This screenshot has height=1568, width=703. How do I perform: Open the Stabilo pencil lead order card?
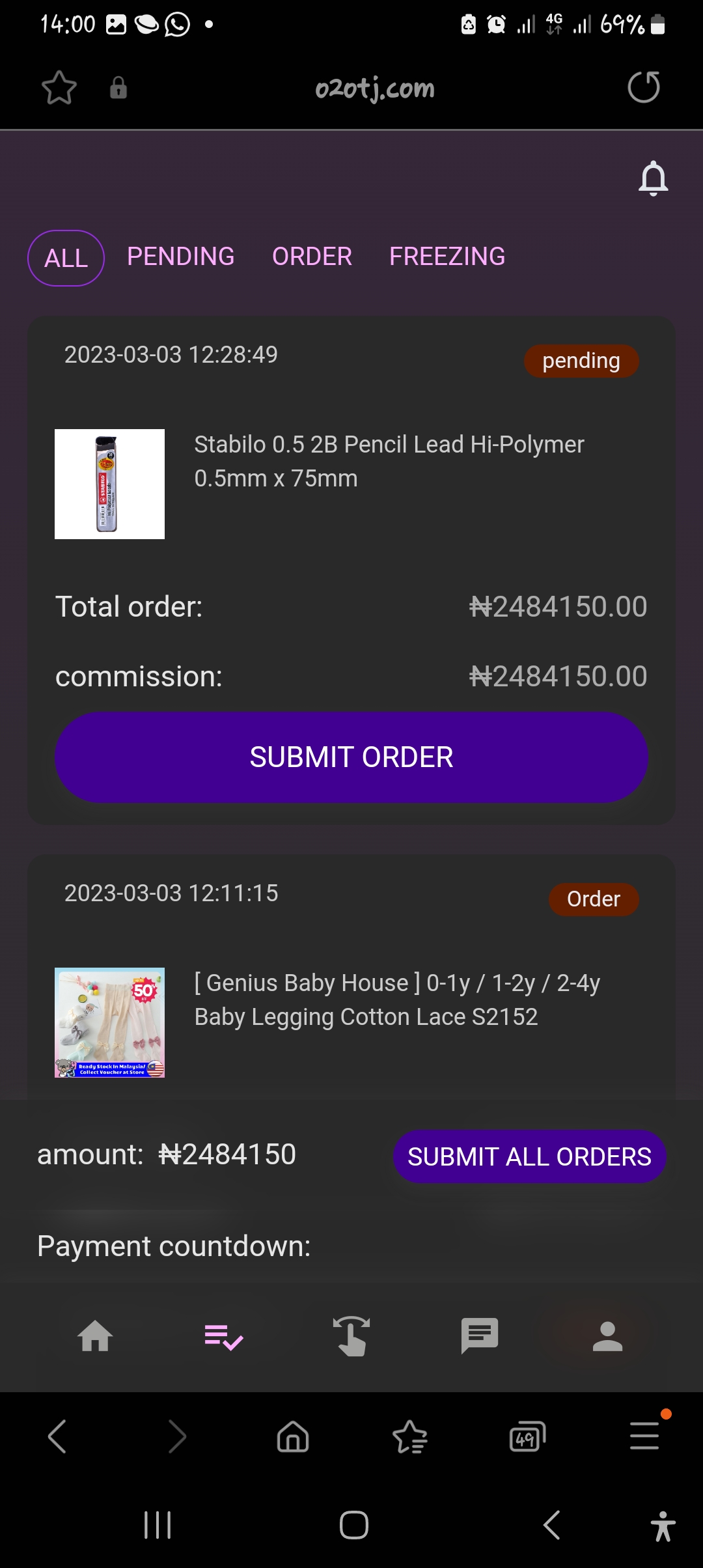(351, 484)
